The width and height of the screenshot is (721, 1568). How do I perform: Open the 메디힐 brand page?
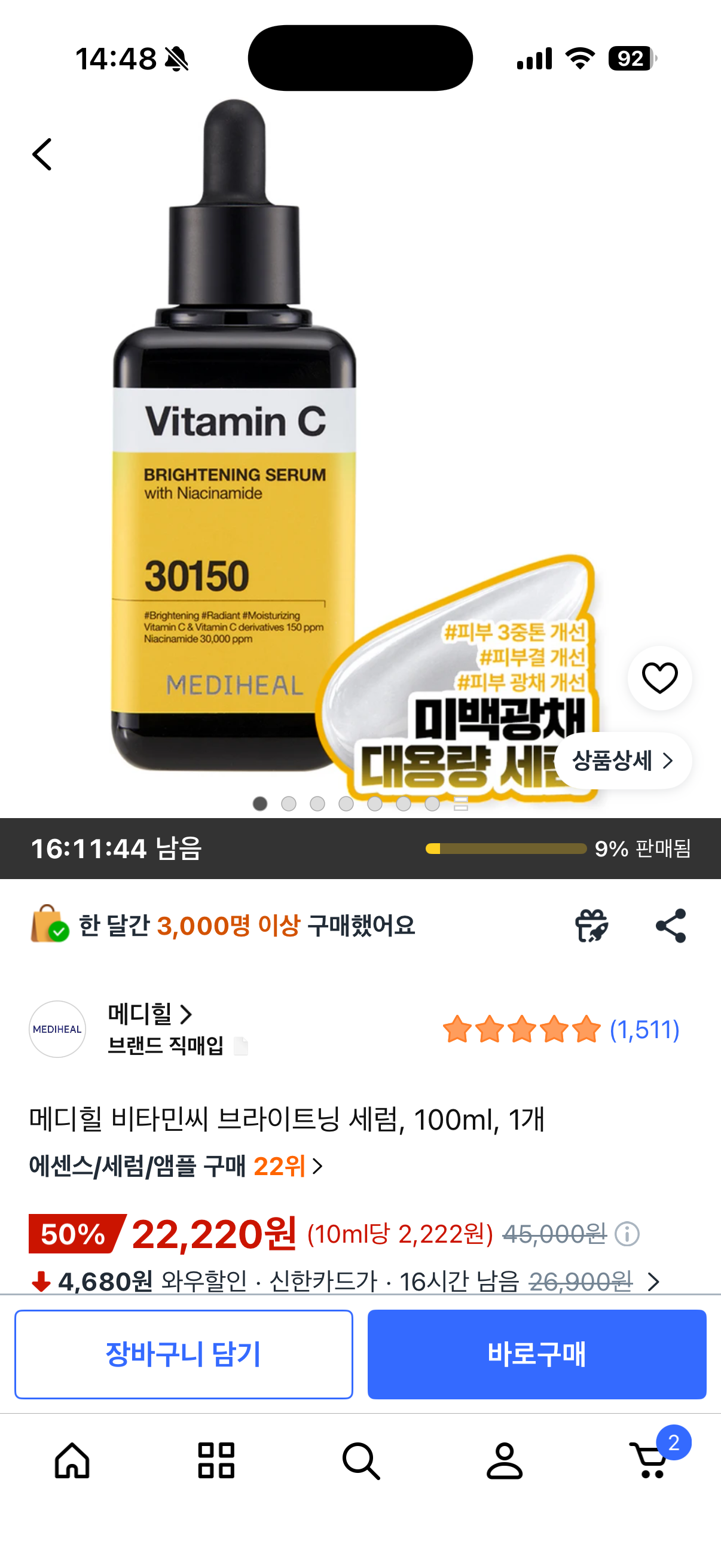point(149,1014)
